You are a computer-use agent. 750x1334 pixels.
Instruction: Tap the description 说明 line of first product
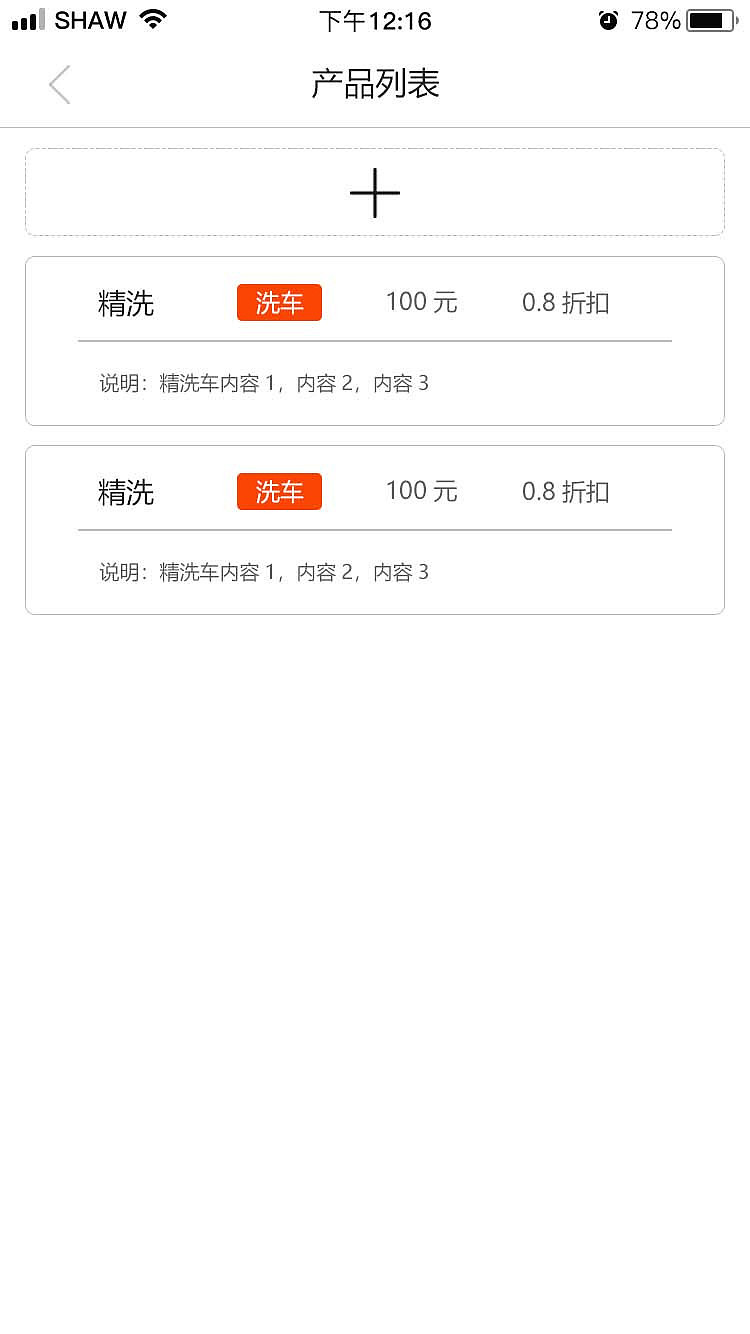[263, 383]
